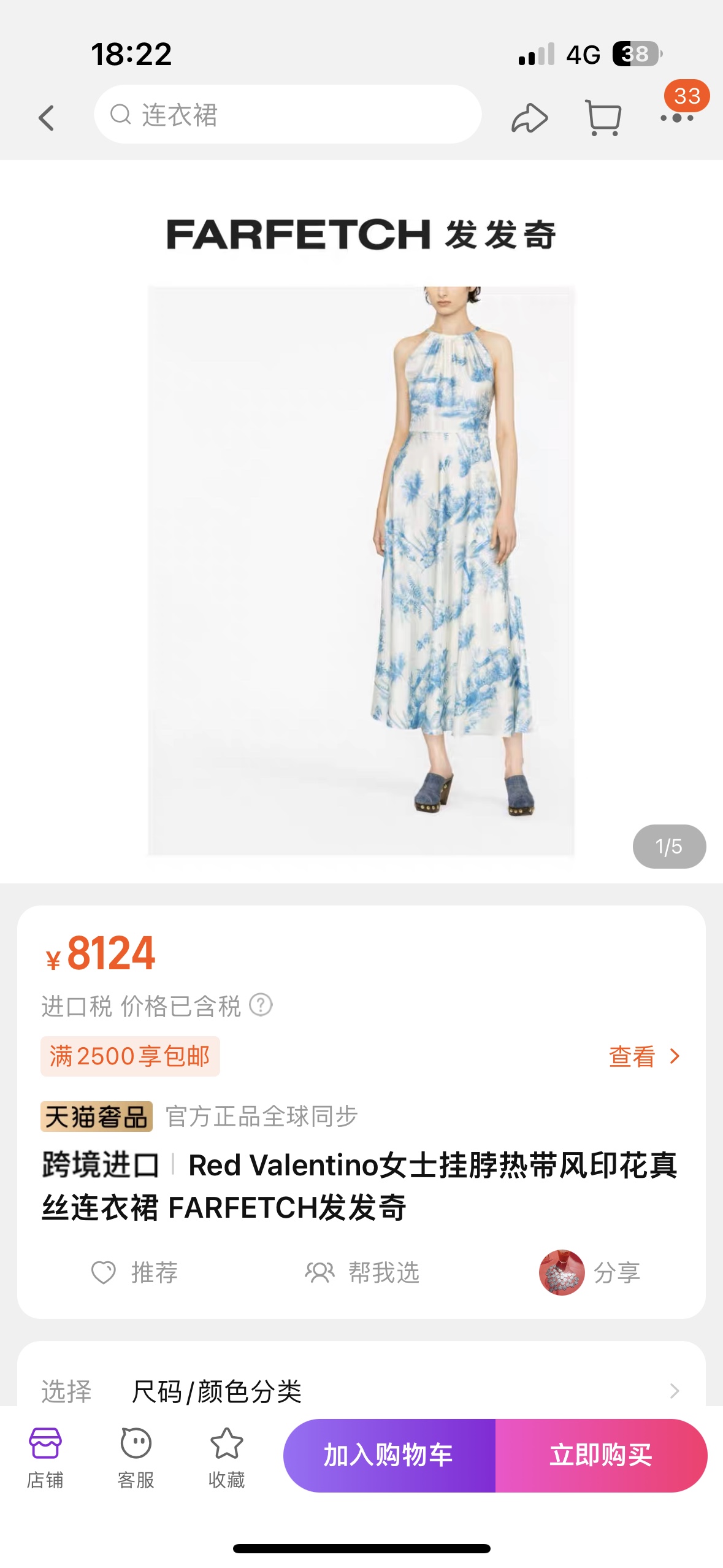723x1568 pixels.
Task: Tap 加入购物车 to add to cart
Action: 389,1455
